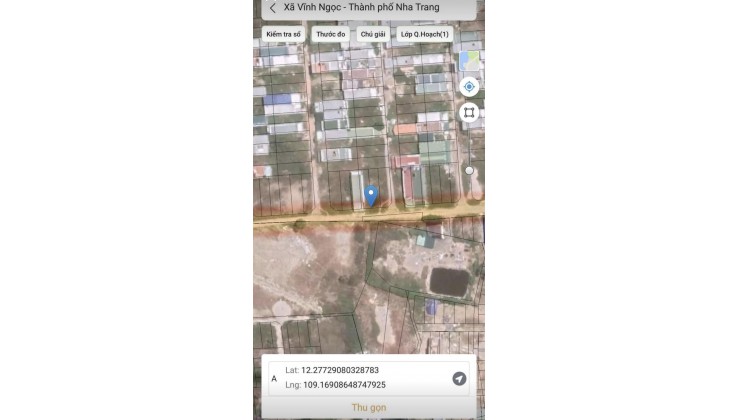Center map on my current location
This screenshot has height=420, width=740.
(469, 87)
